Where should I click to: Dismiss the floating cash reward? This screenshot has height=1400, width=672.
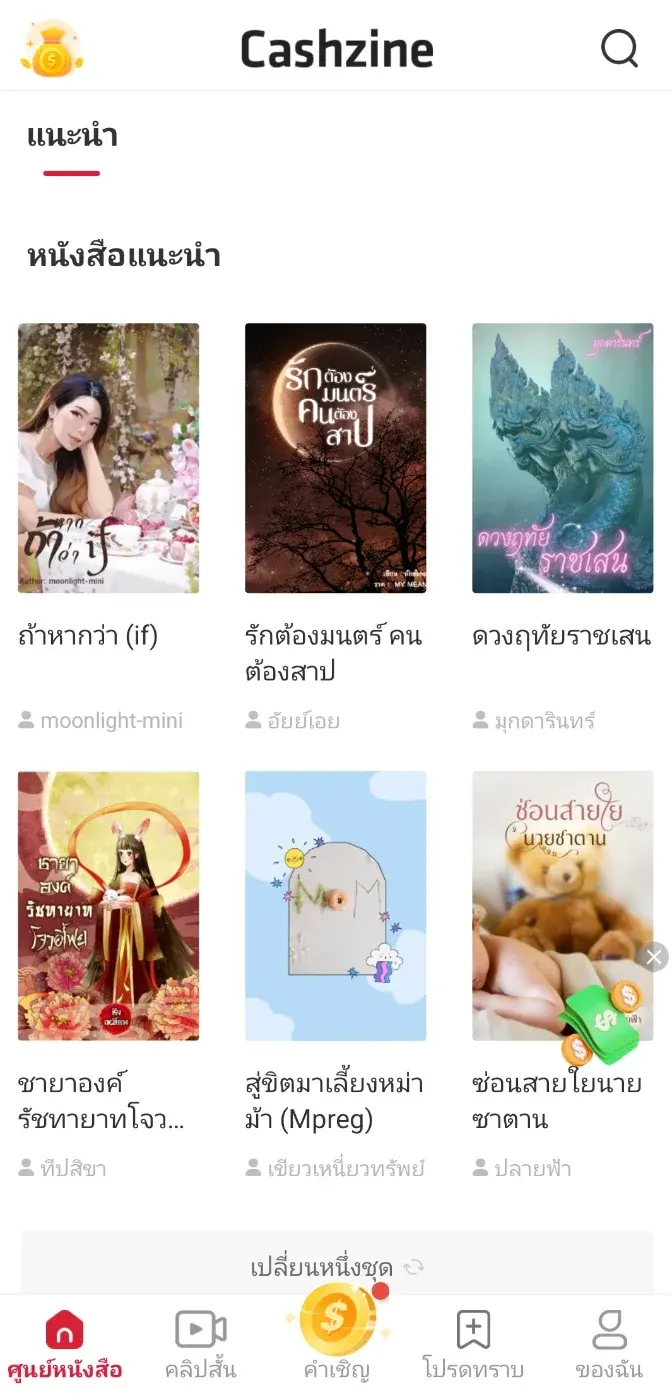click(x=654, y=957)
